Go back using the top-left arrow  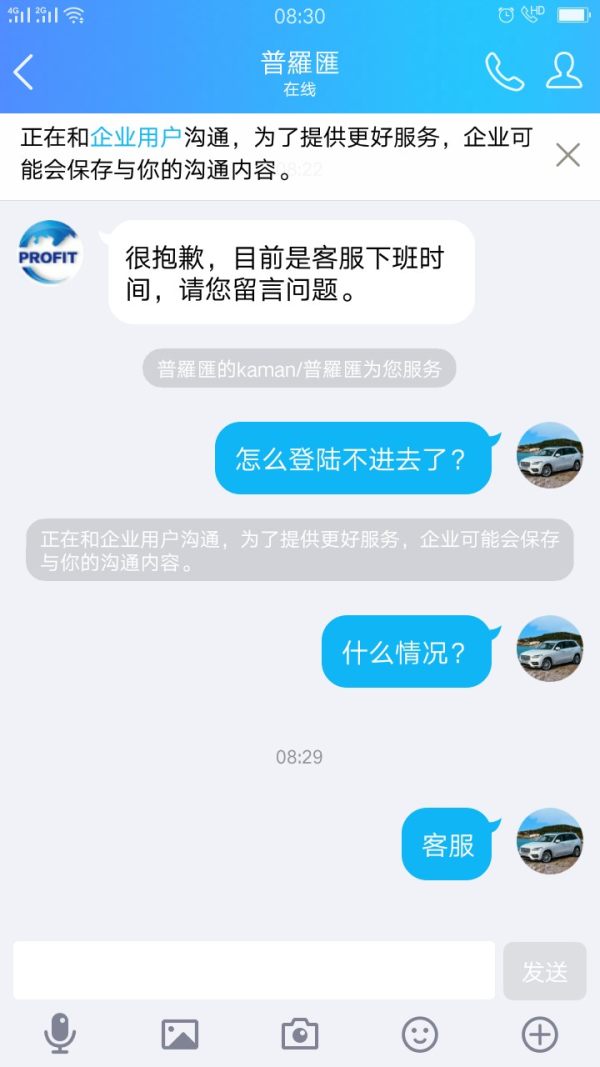(x=24, y=72)
